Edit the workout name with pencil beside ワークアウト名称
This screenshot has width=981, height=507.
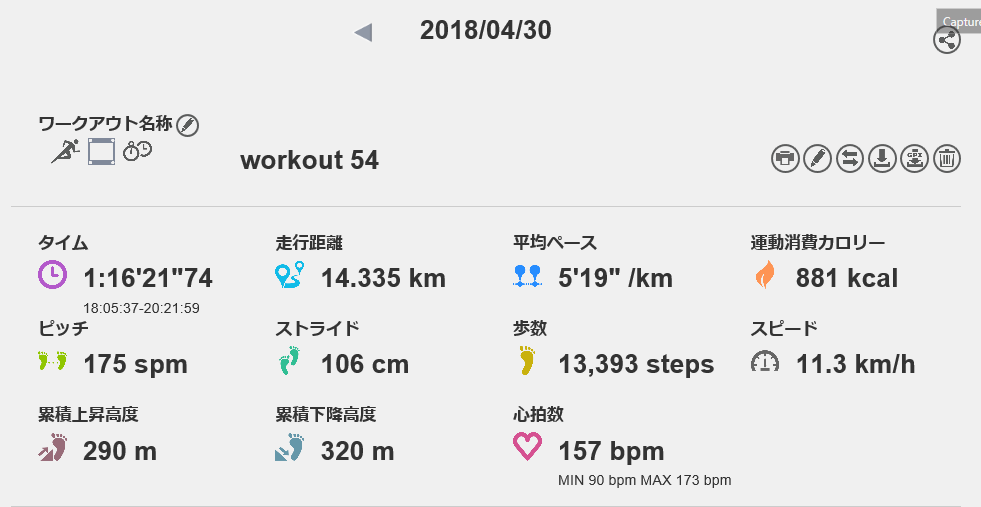(x=187, y=125)
